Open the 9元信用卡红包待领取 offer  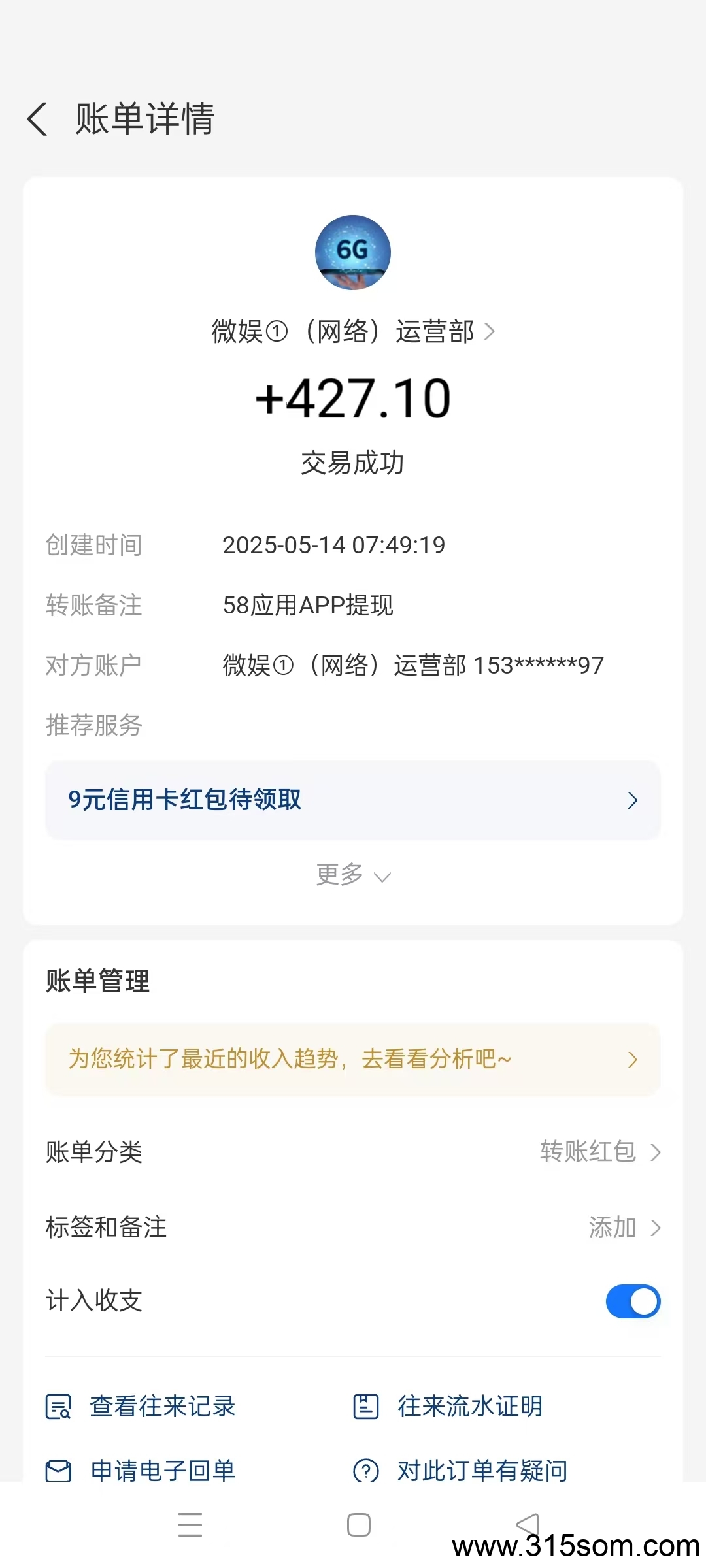click(353, 800)
